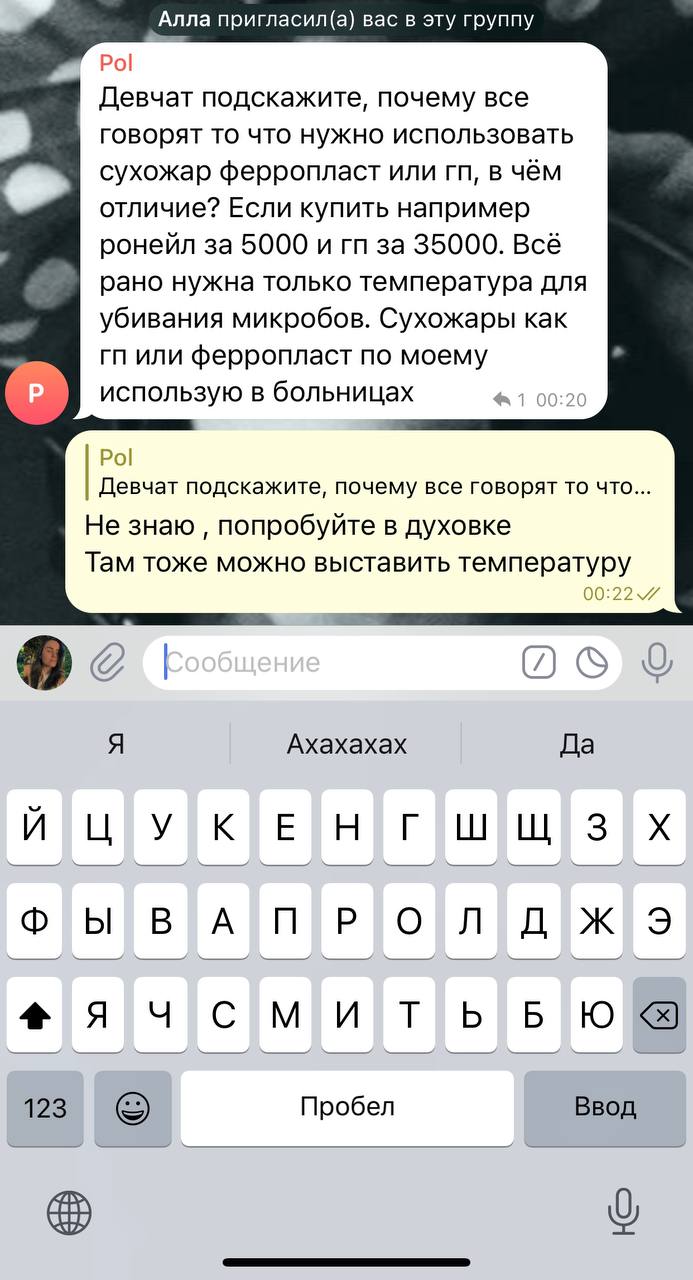Tap the paperclip attach icon
This screenshot has height=1280, width=693.
107,662
